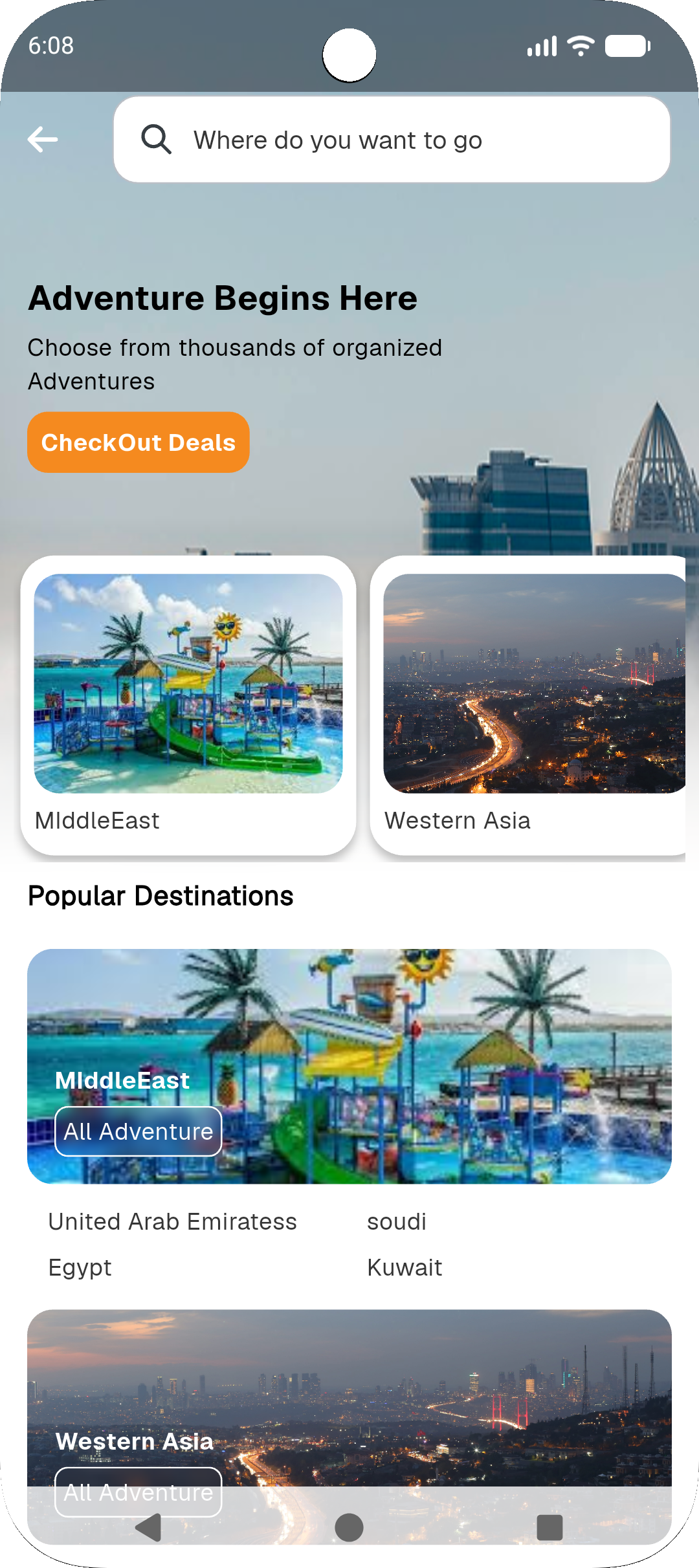Open the Western Asia region card
Viewport: 699px width, 1568px height.
(x=527, y=705)
